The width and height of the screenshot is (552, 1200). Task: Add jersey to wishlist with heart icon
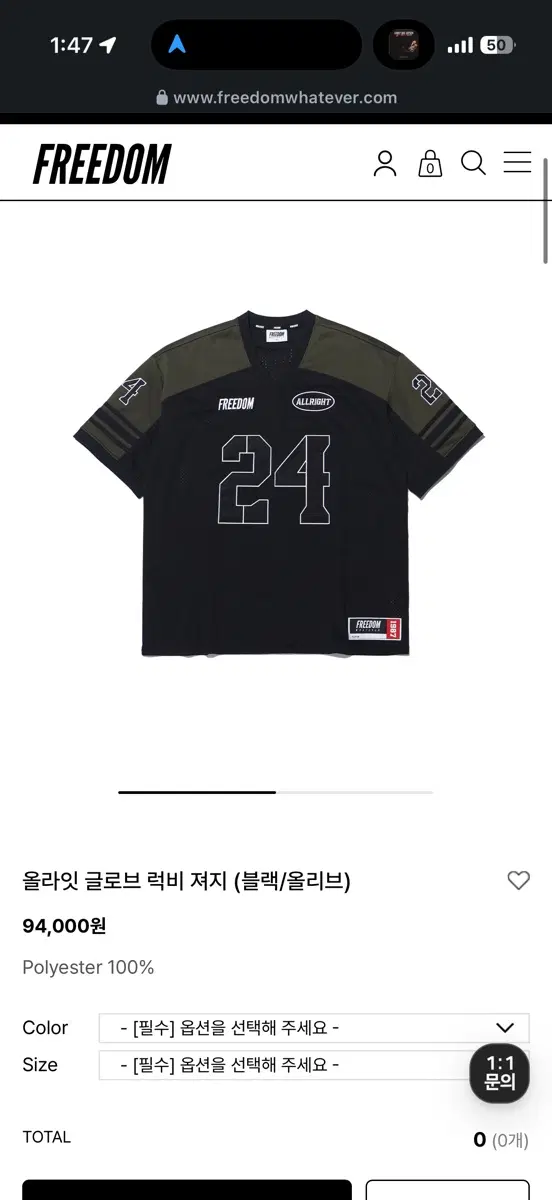(518, 880)
